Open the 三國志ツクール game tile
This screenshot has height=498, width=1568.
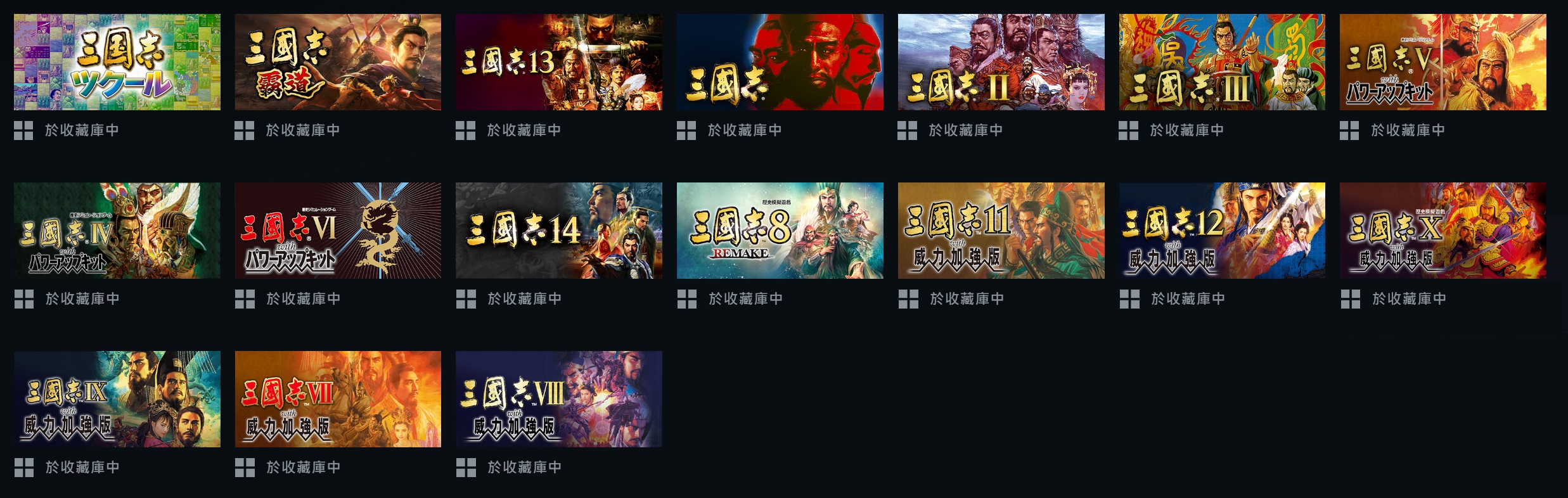pos(117,62)
